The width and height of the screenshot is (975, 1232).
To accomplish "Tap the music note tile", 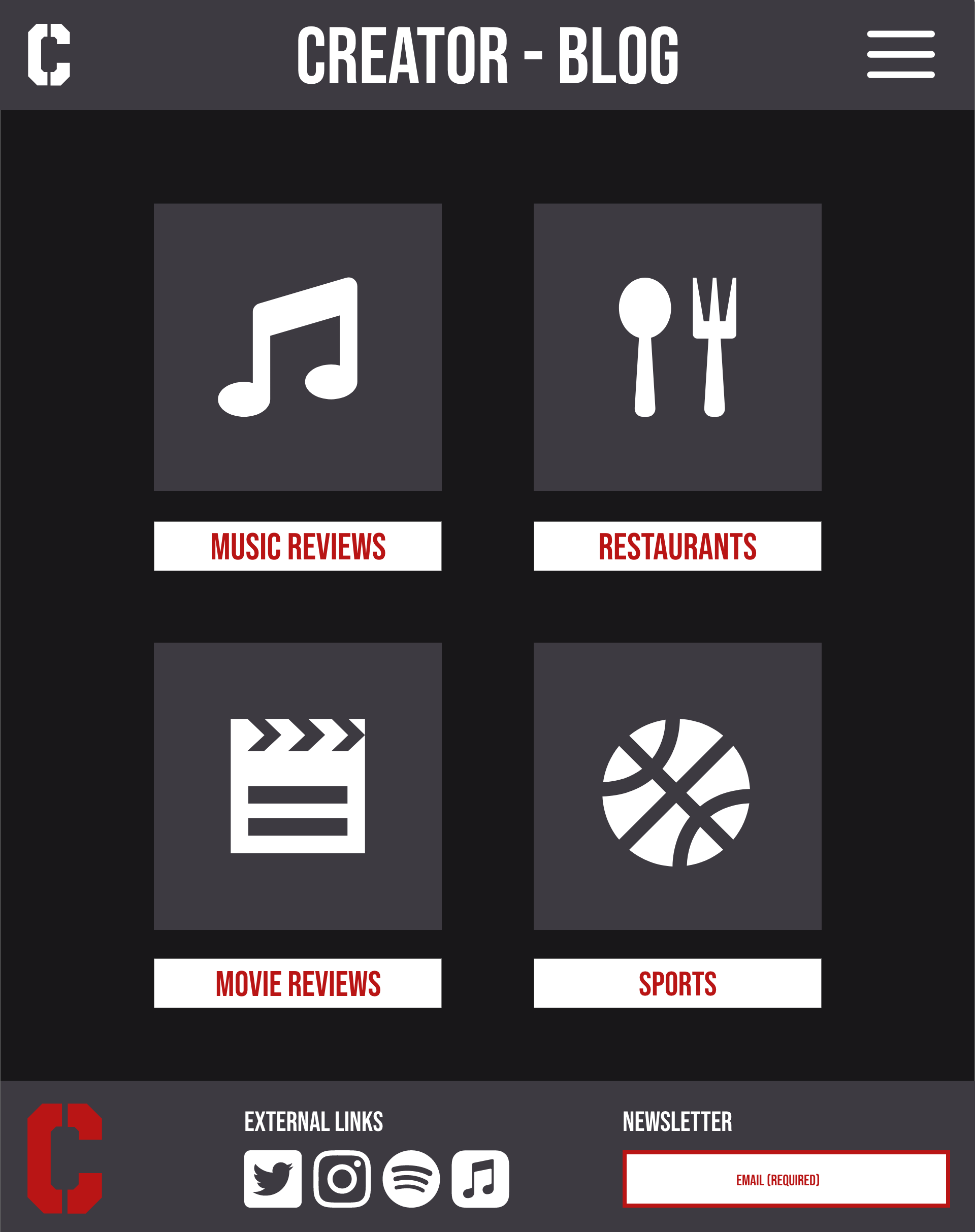I will tap(298, 347).
